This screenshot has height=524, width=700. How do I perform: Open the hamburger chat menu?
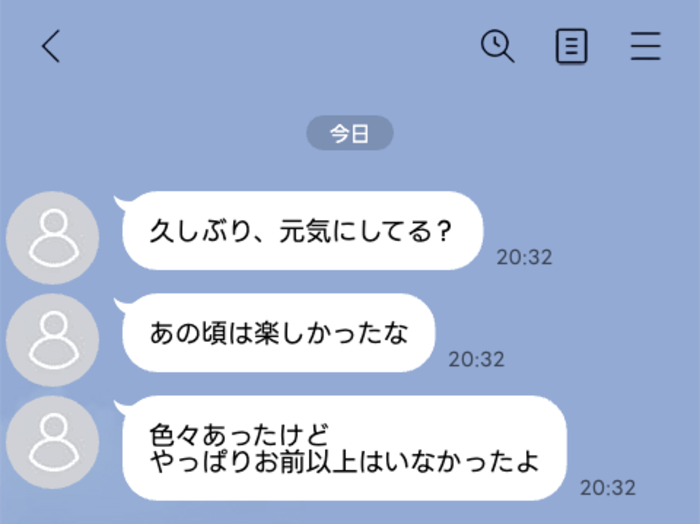click(x=646, y=46)
